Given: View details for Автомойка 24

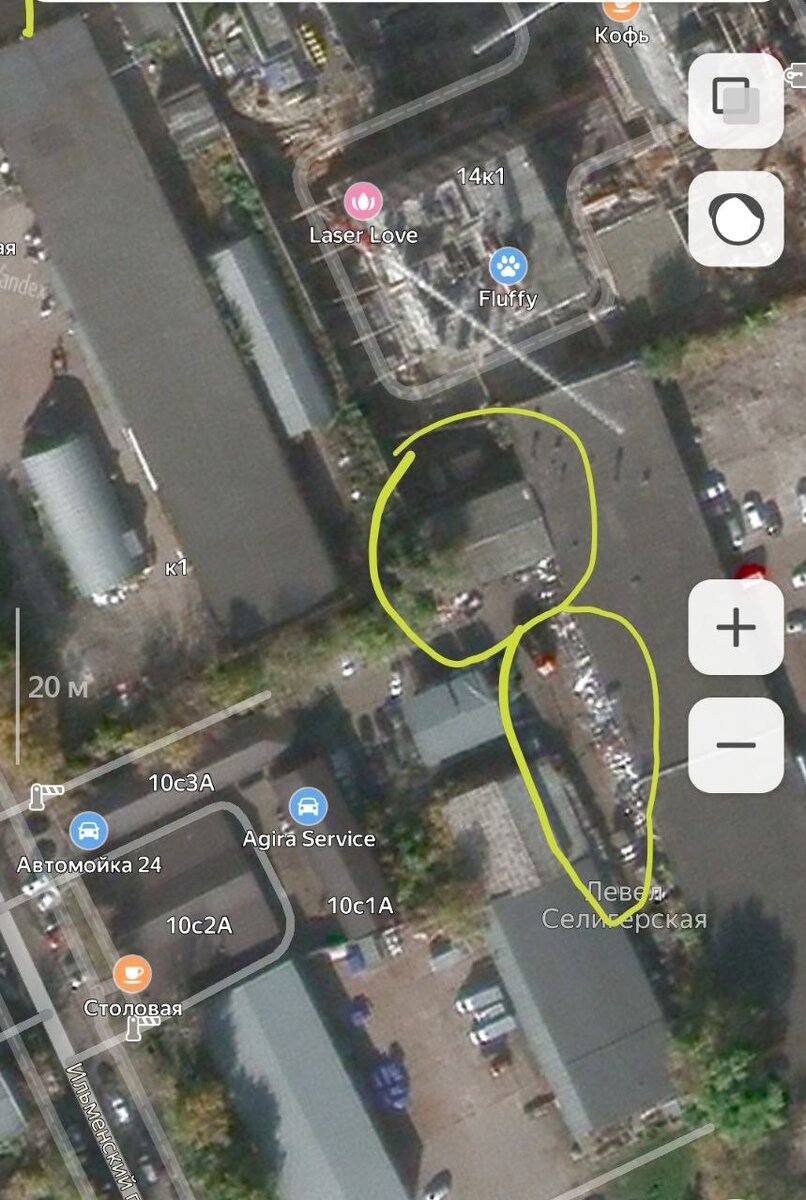Looking at the screenshot, I should (89, 831).
